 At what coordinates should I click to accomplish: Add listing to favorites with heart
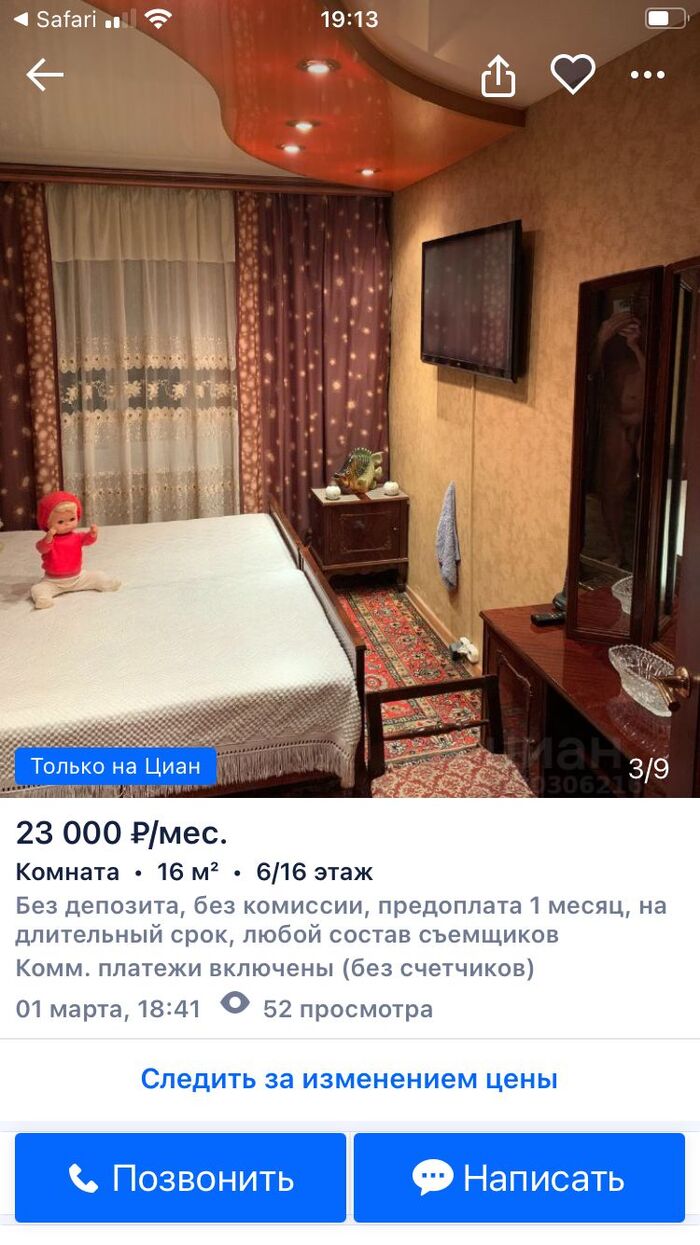coord(573,75)
